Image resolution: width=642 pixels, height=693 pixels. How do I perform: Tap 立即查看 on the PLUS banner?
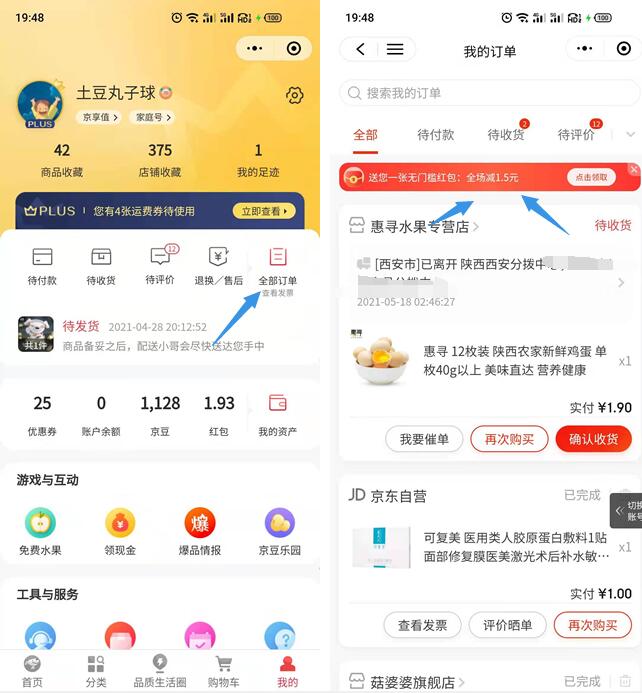(x=265, y=211)
